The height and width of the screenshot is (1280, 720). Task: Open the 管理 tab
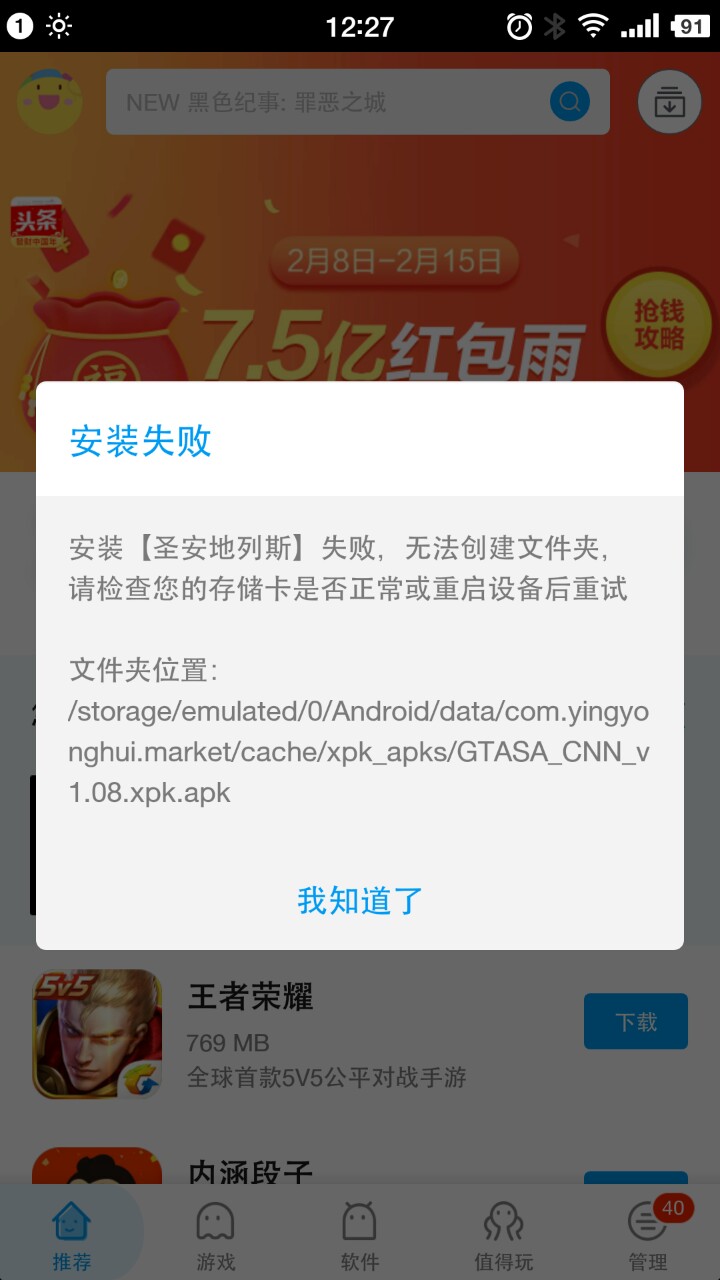(648, 1235)
